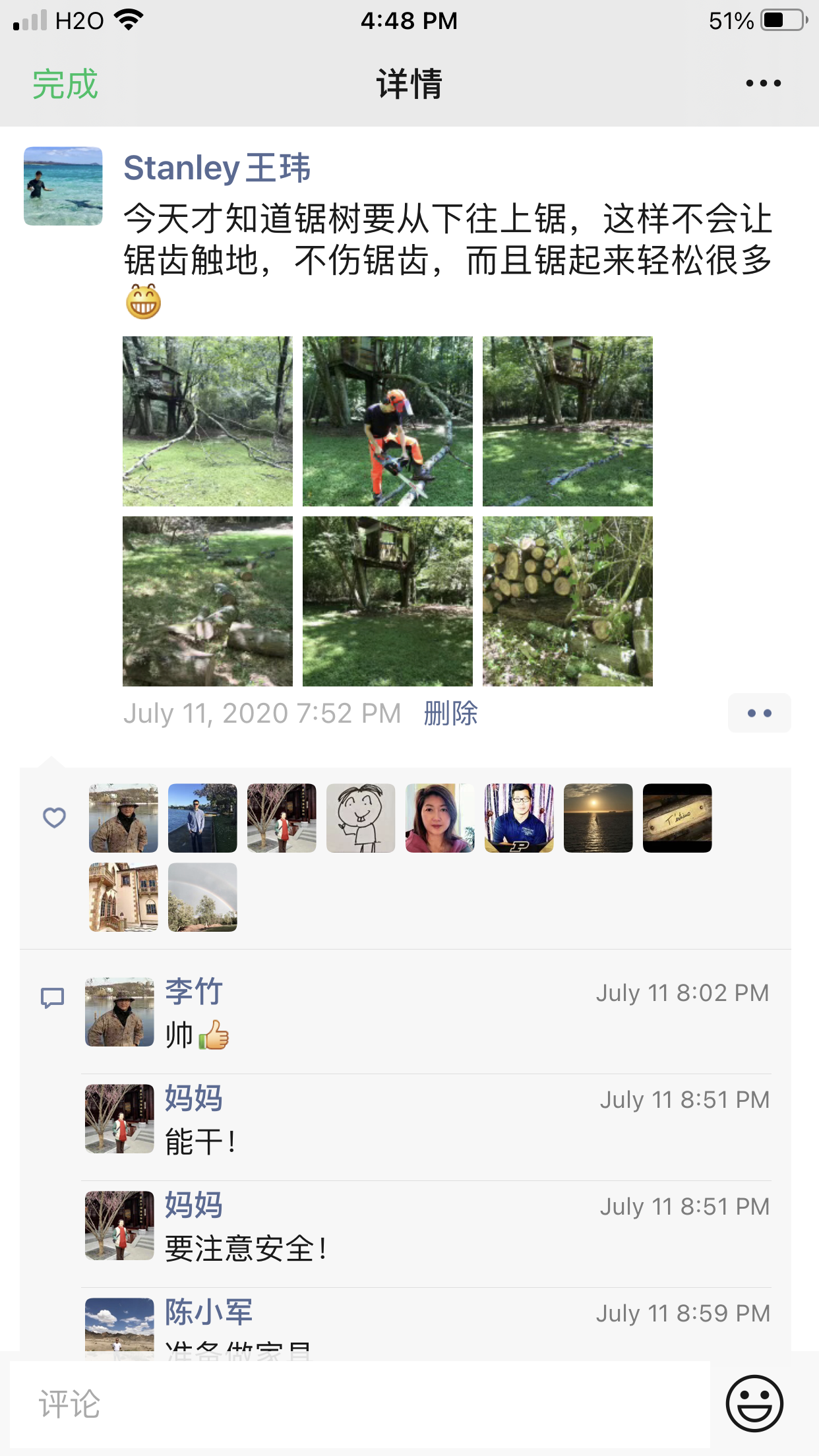
Task: Tap the 评论 comment input field
Action: click(x=359, y=1404)
